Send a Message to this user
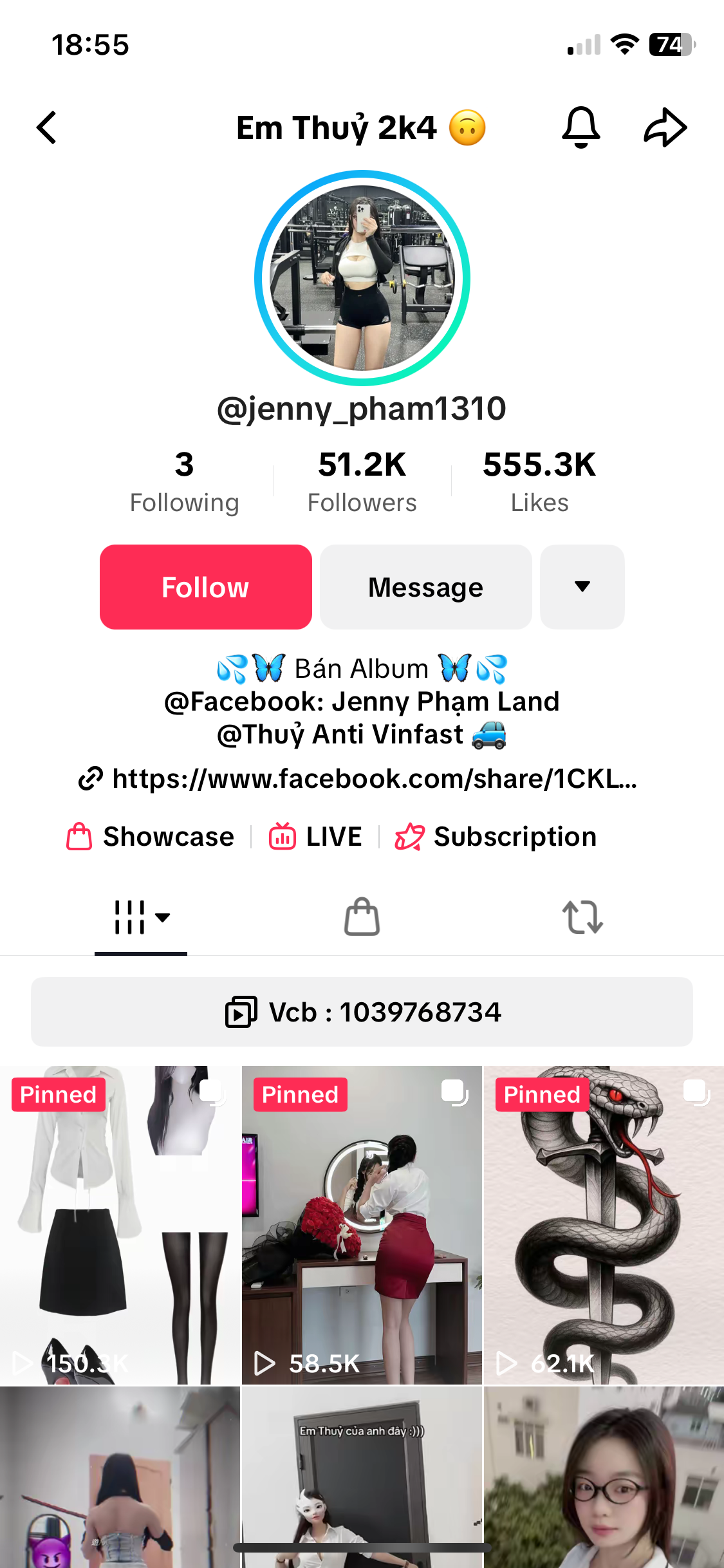Viewport: 724px width, 1568px height. (425, 587)
